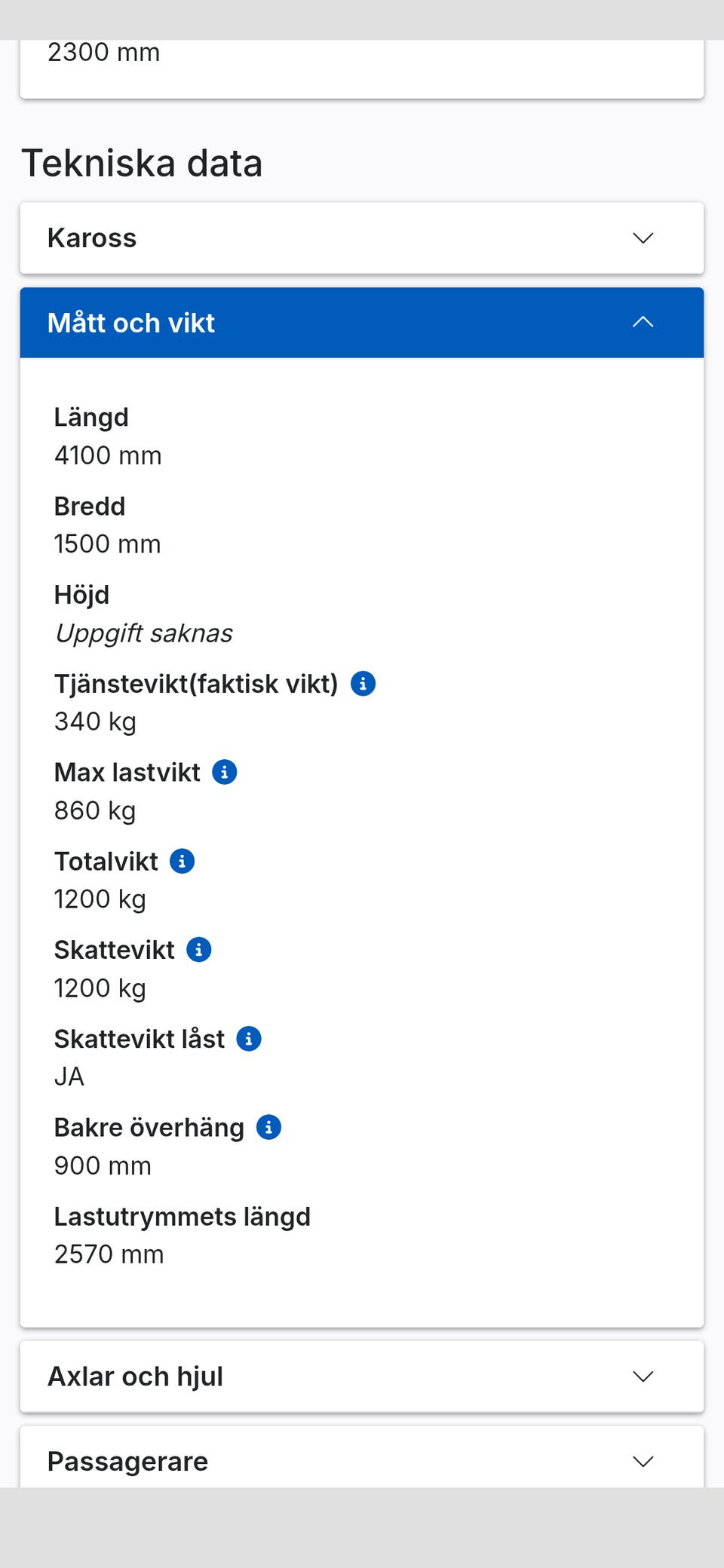View the info tooltip for Skattevikt

(199, 950)
